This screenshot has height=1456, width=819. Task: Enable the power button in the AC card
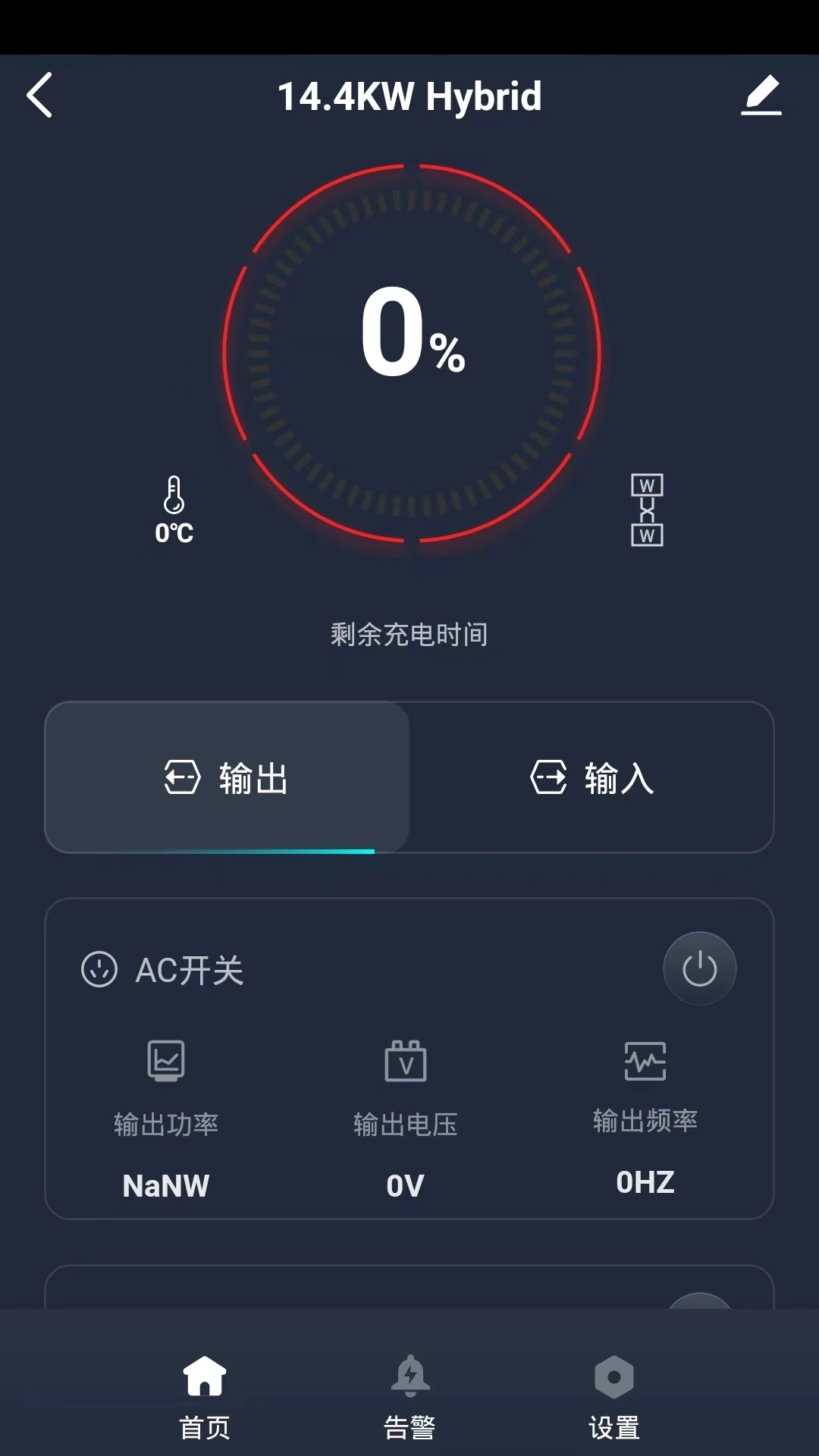pyautogui.click(x=699, y=968)
